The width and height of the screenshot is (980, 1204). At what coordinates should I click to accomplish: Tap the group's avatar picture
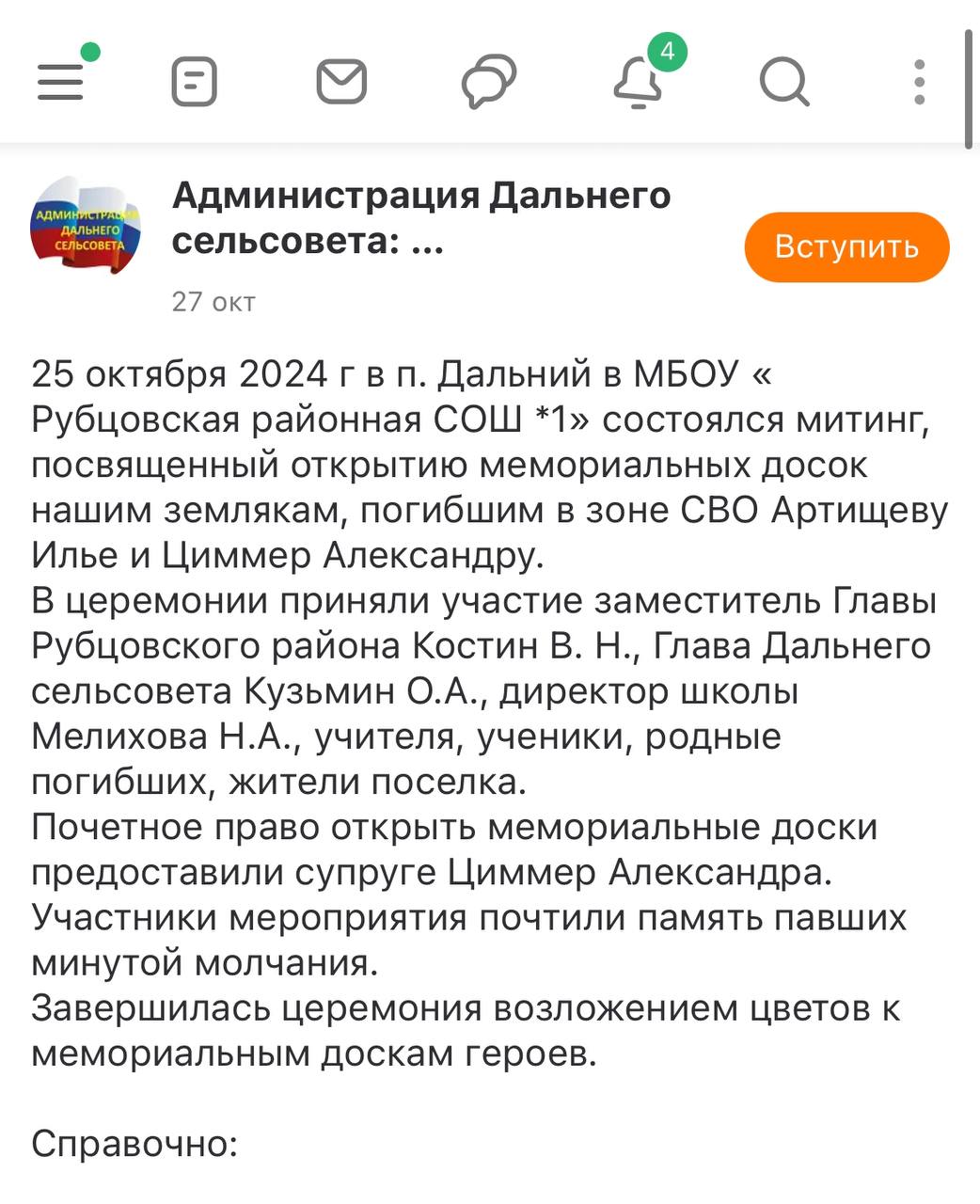[x=86, y=226]
